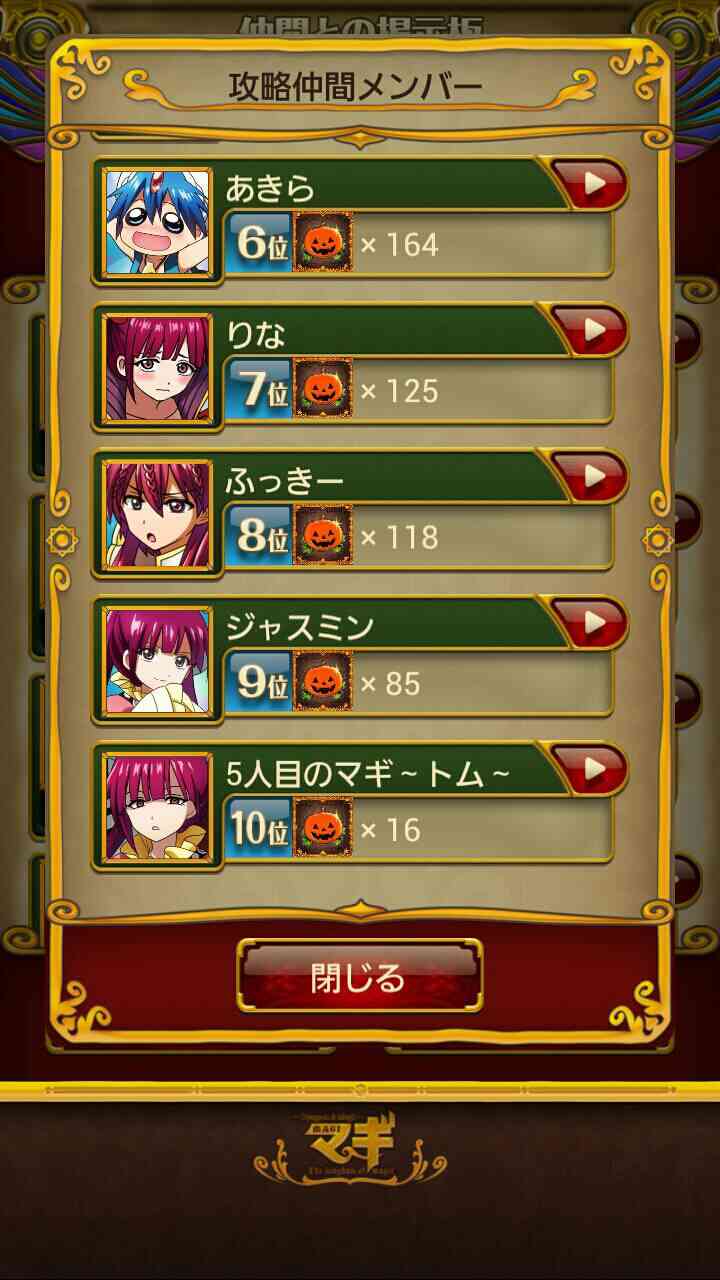Tap the red arrow next to あきら

(590, 184)
